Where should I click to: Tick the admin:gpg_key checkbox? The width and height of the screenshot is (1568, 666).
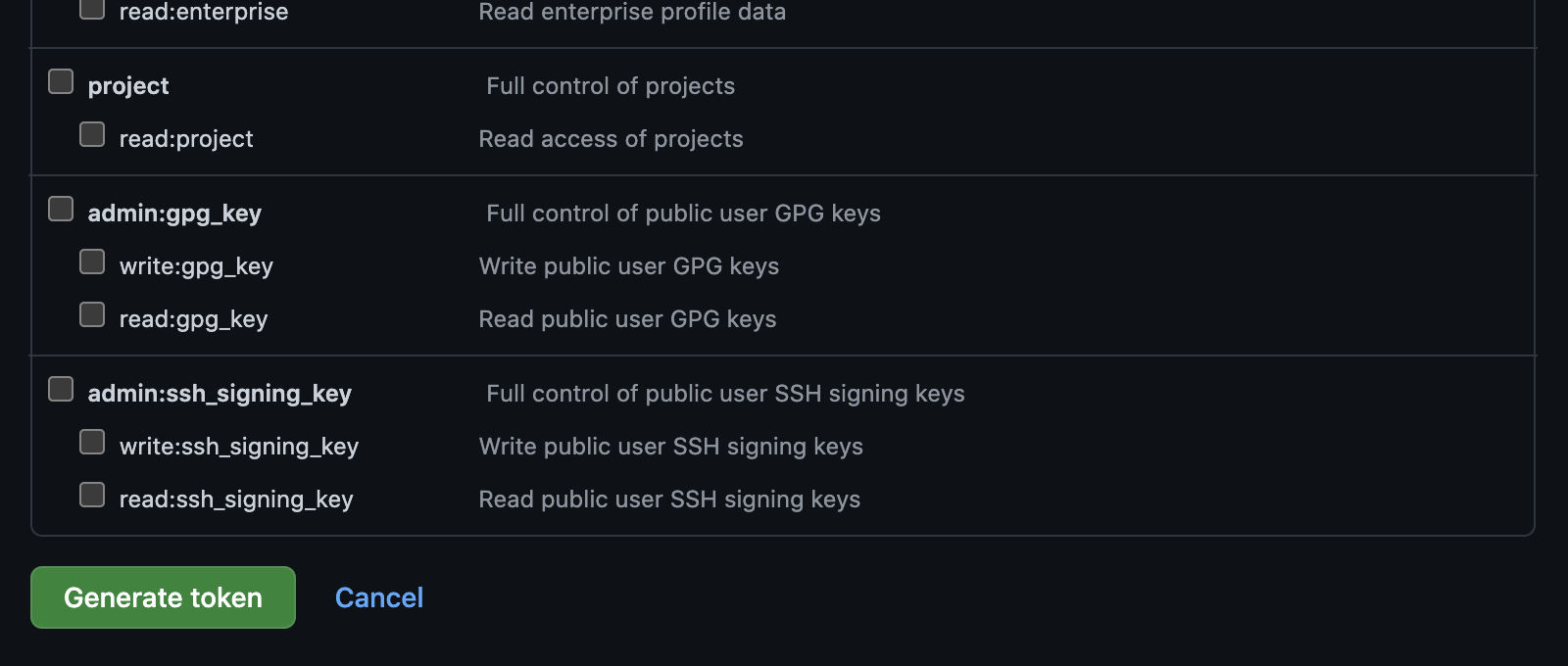[x=61, y=209]
